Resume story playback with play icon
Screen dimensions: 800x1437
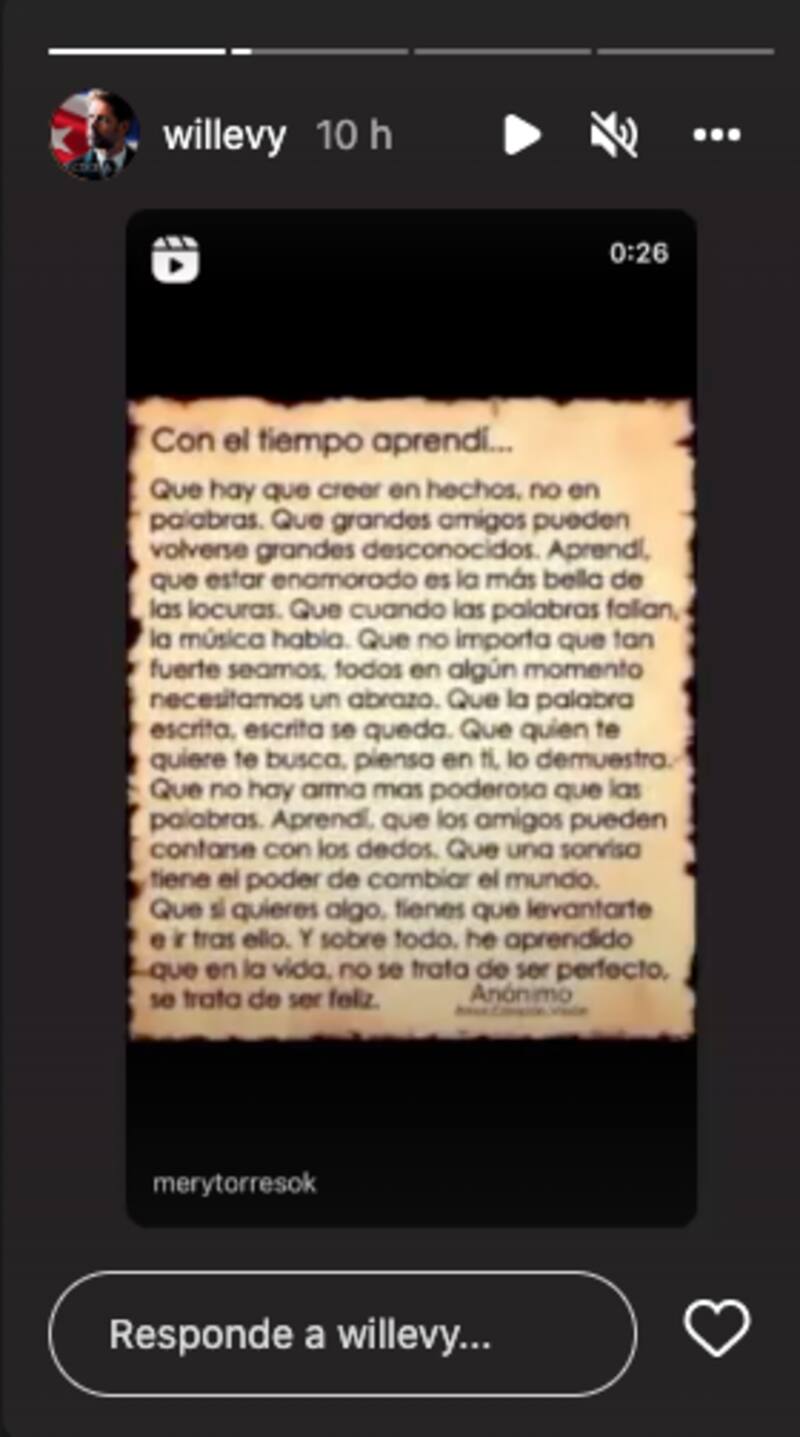pyautogui.click(x=521, y=135)
